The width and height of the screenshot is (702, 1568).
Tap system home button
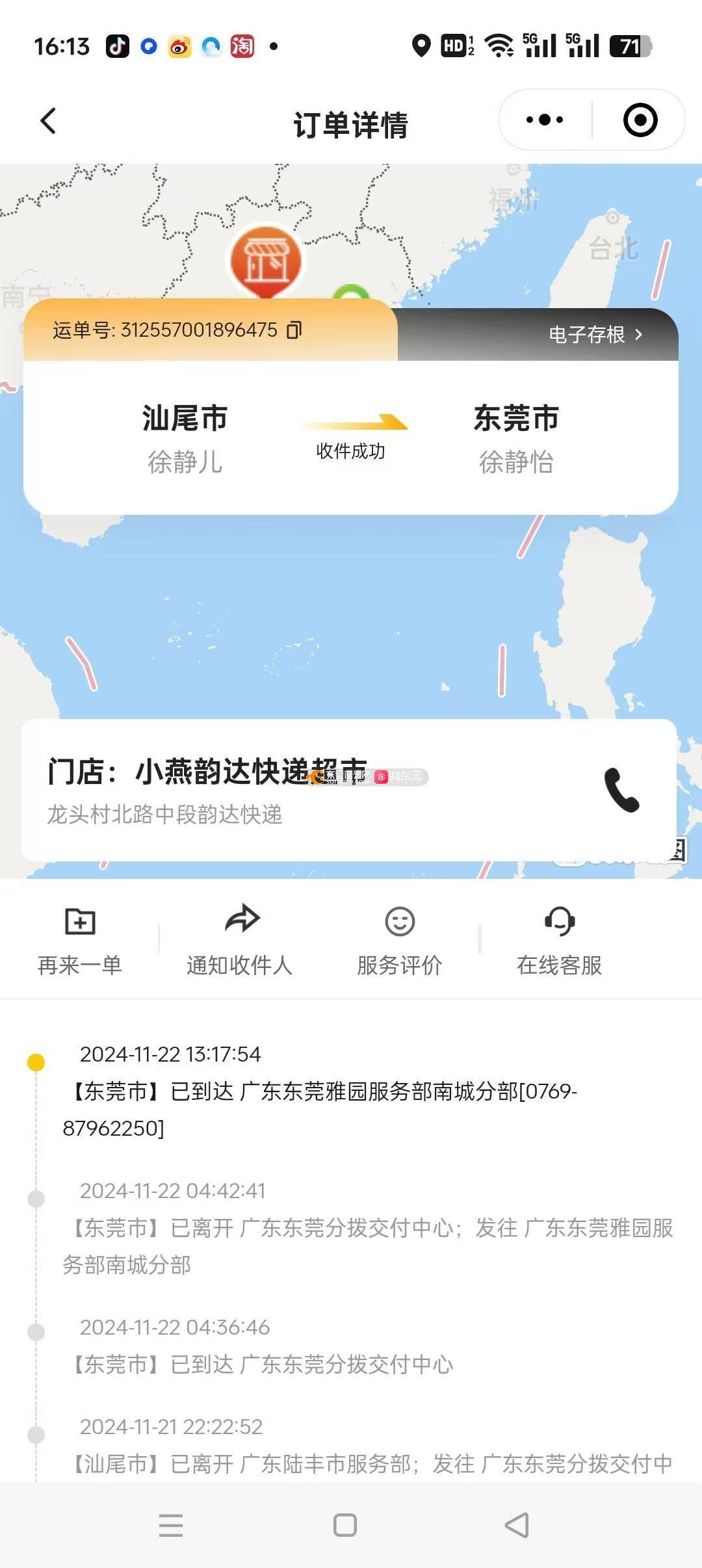click(x=345, y=1525)
